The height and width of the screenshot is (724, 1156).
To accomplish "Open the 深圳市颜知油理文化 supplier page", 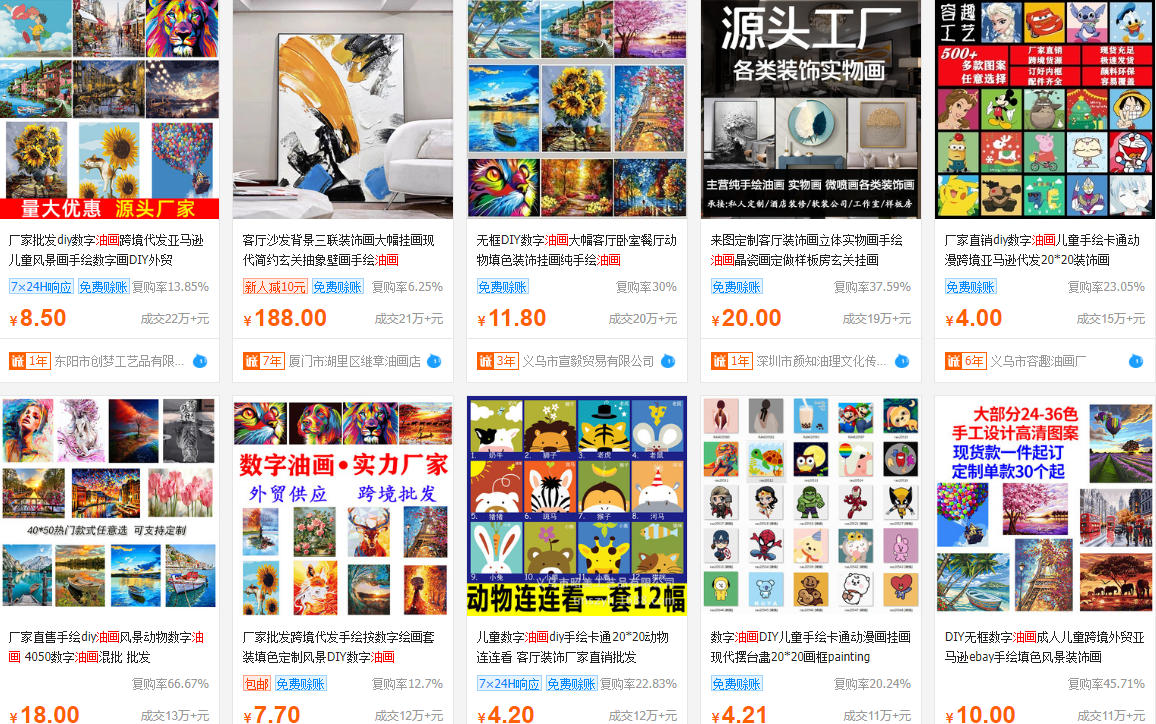I will point(822,361).
